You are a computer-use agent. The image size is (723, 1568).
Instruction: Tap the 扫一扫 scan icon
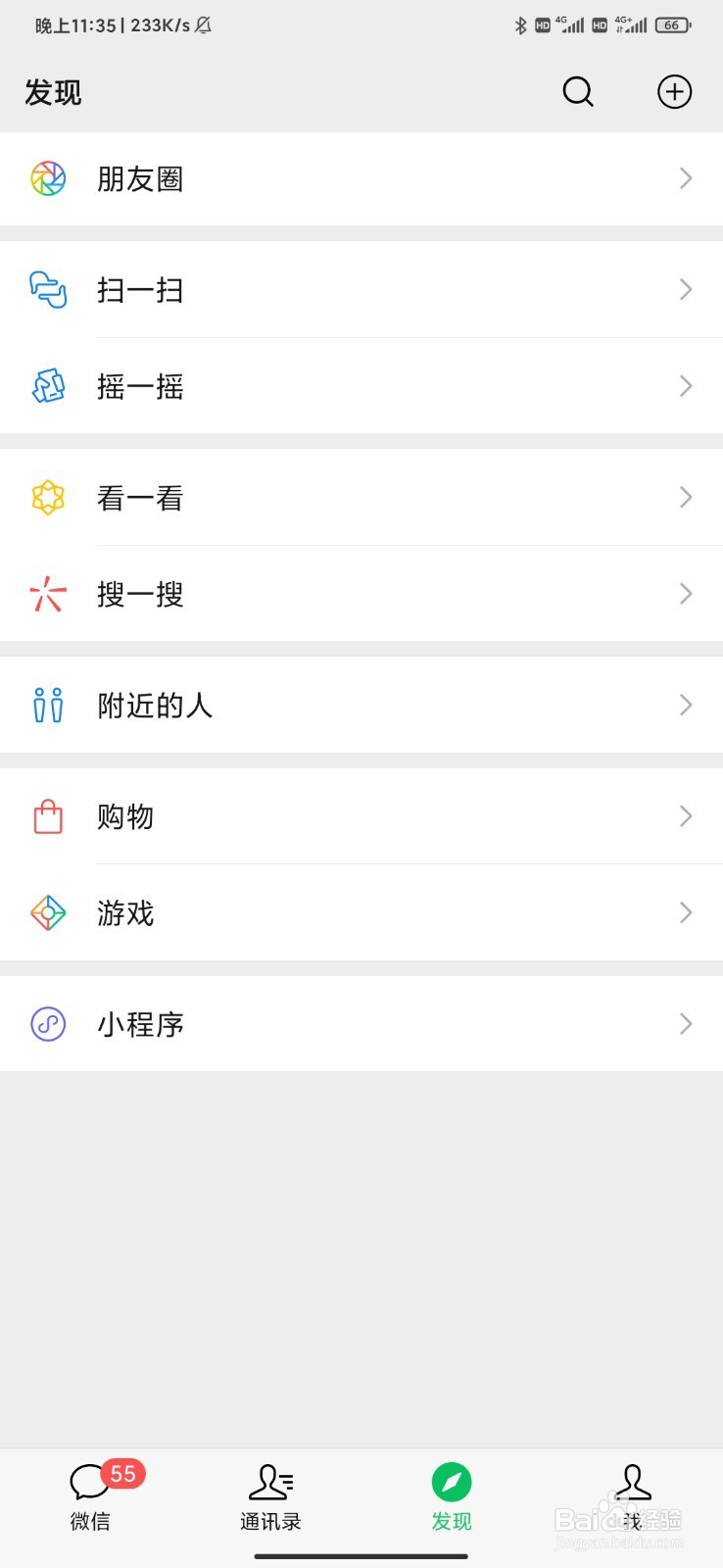coord(47,290)
